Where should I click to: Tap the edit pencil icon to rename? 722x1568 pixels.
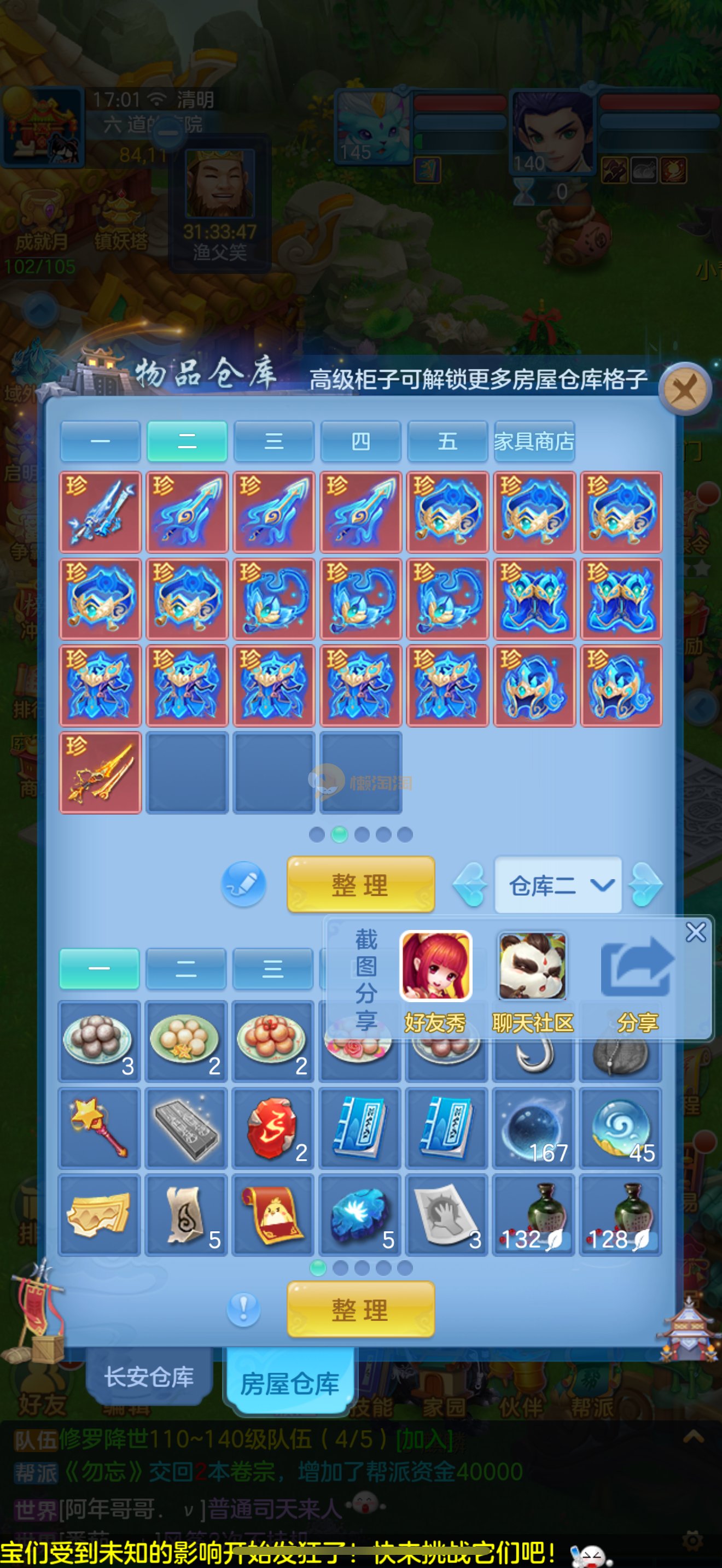[243, 884]
